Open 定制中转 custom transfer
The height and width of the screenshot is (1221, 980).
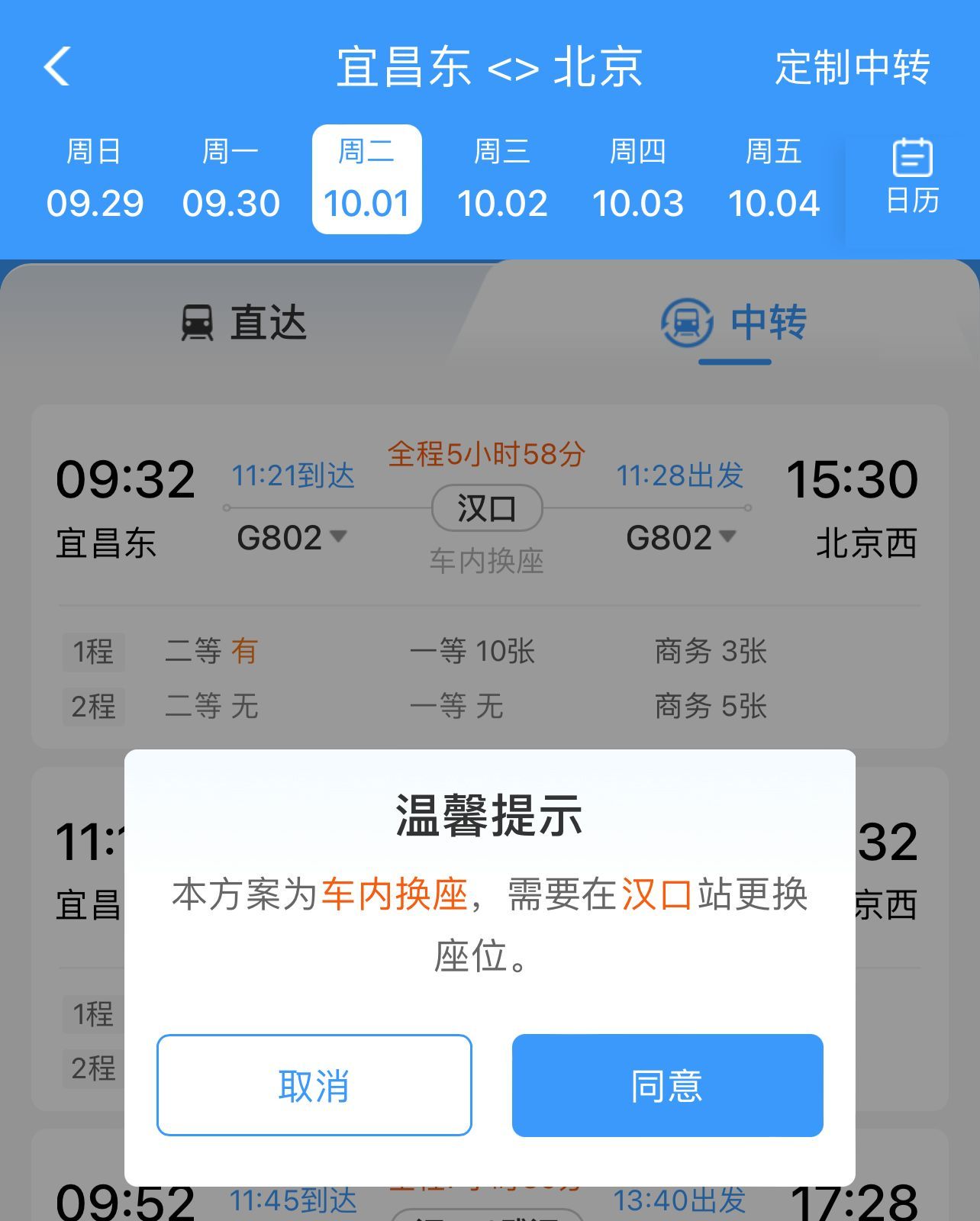click(x=852, y=67)
